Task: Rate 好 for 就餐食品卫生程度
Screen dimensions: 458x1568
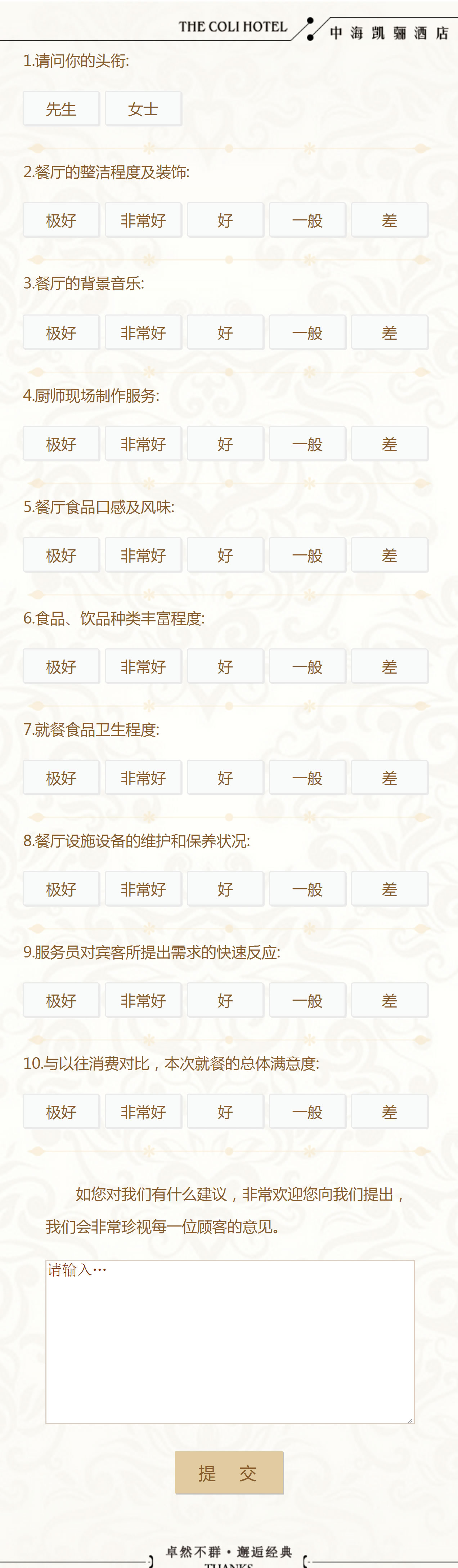Action: [225, 778]
